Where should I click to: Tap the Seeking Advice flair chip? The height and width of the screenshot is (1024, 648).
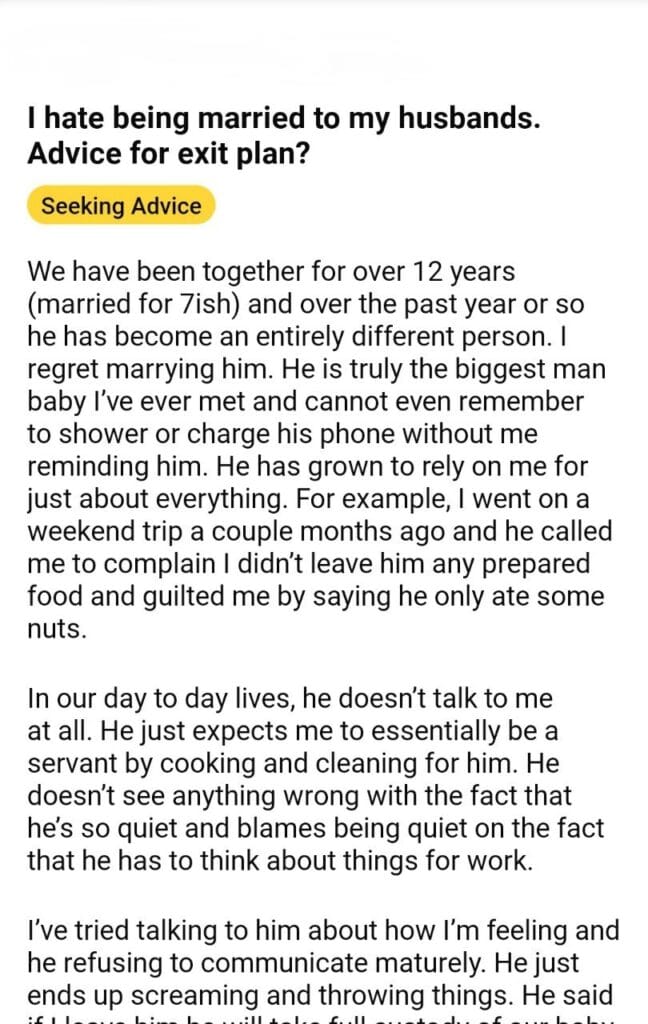[121, 205]
